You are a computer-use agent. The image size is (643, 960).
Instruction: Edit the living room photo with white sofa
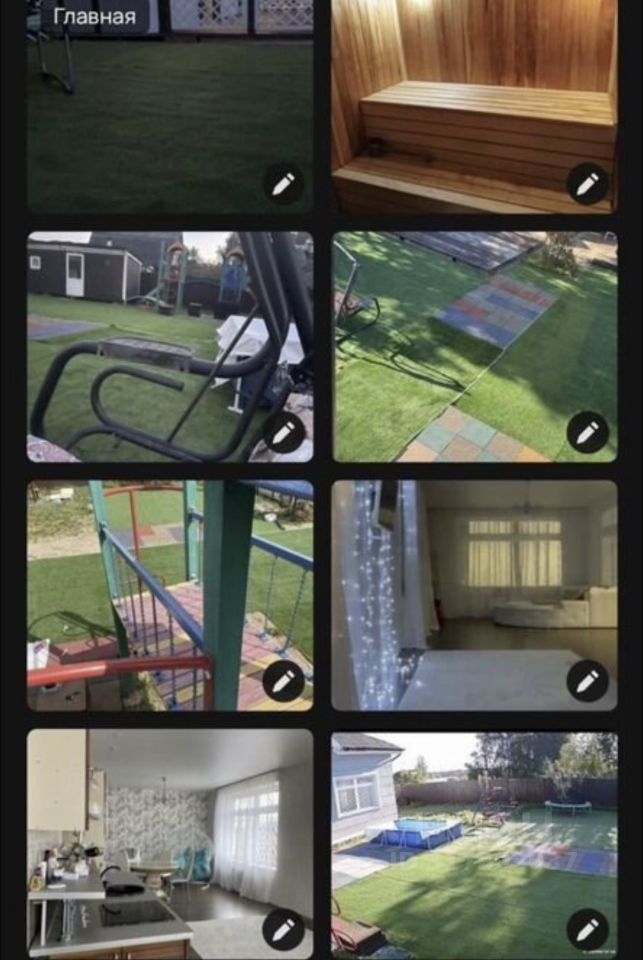pyautogui.click(x=587, y=681)
